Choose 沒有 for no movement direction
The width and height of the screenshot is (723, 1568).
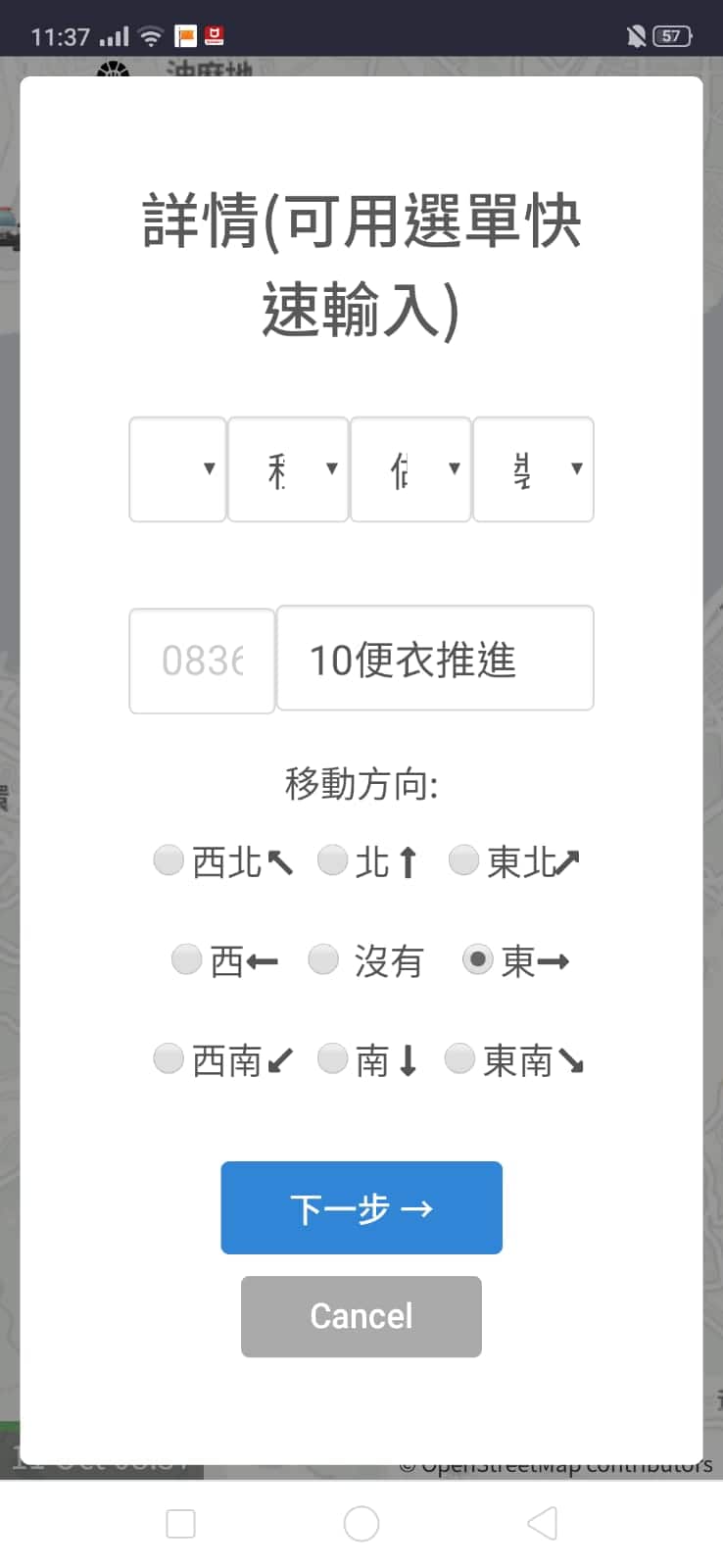pos(322,960)
